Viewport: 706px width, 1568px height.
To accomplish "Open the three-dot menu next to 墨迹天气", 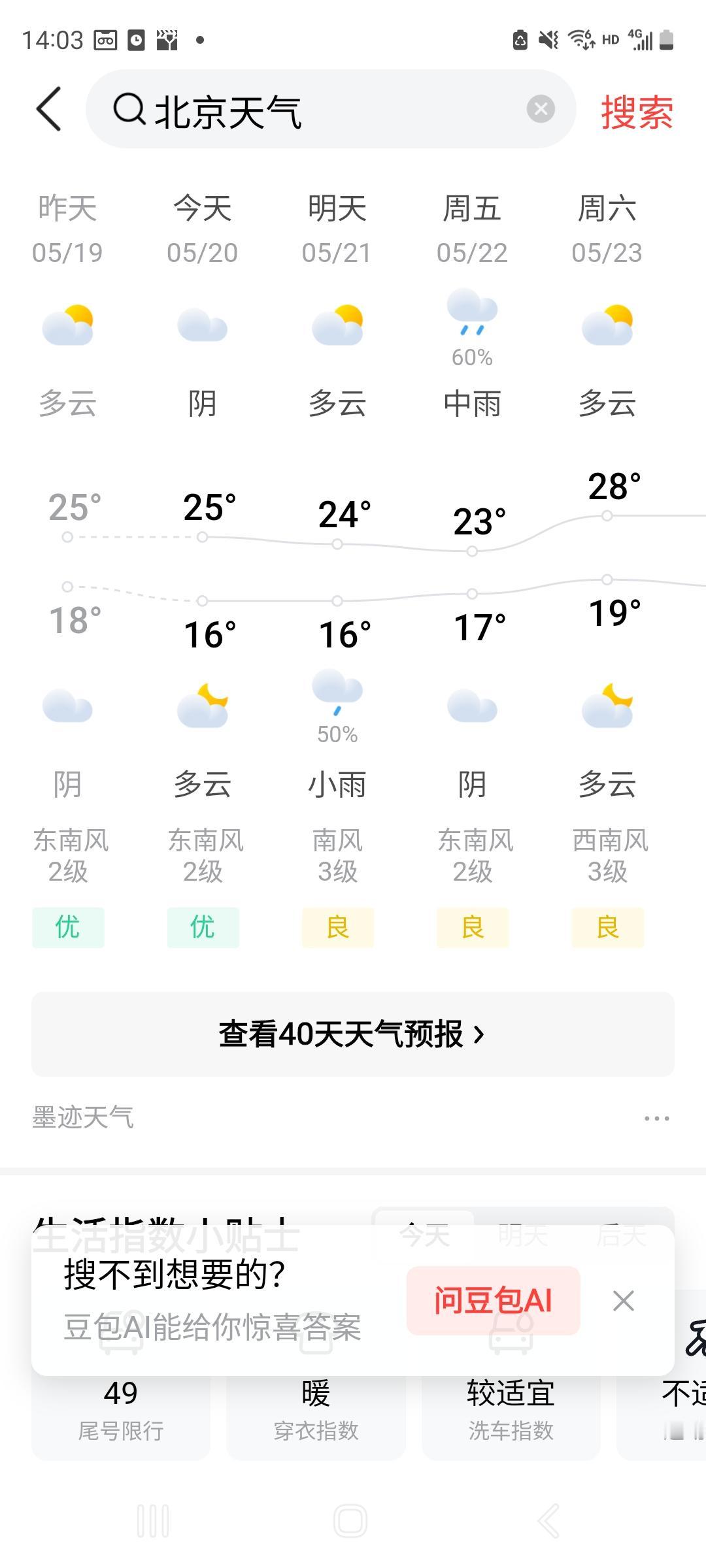I will 656,1119.
